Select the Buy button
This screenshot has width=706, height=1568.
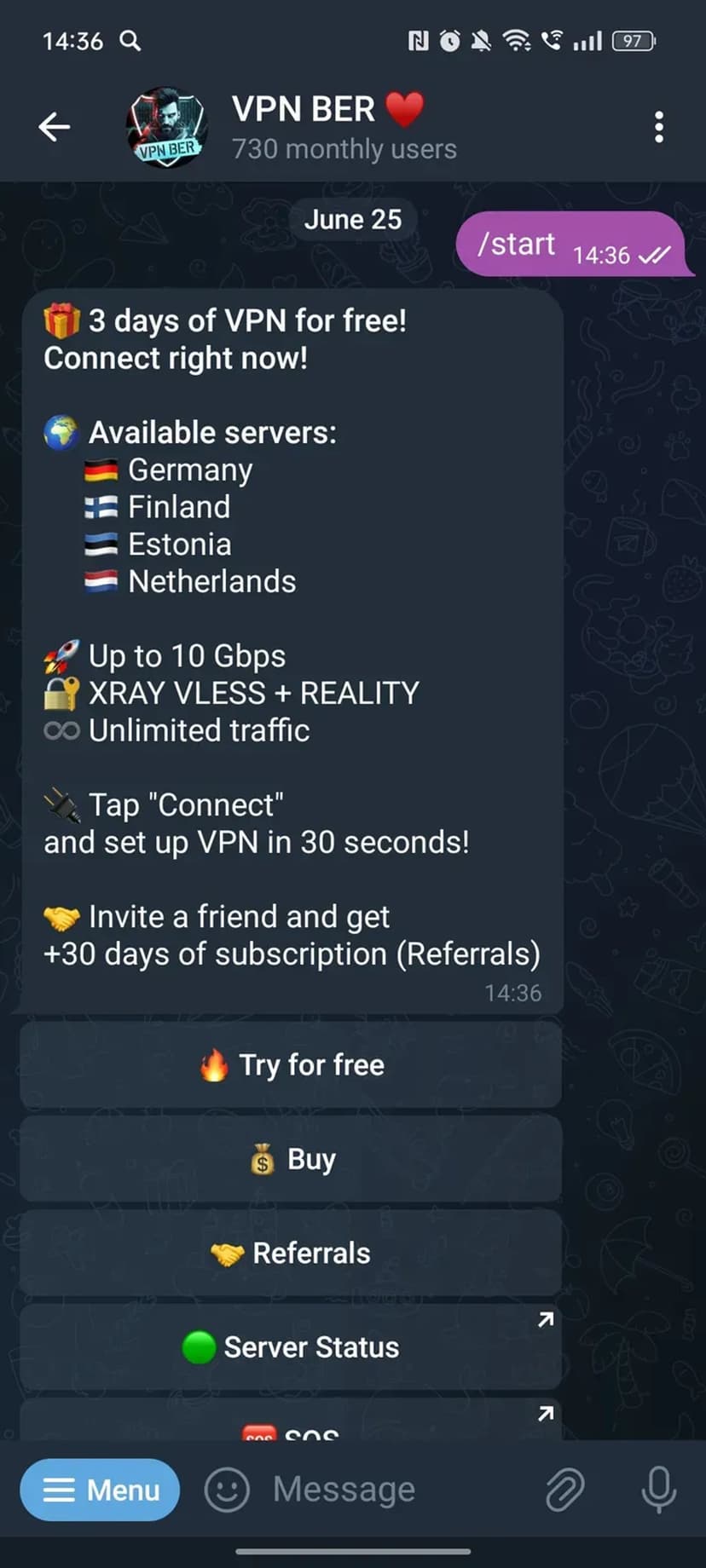(291, 1159)
